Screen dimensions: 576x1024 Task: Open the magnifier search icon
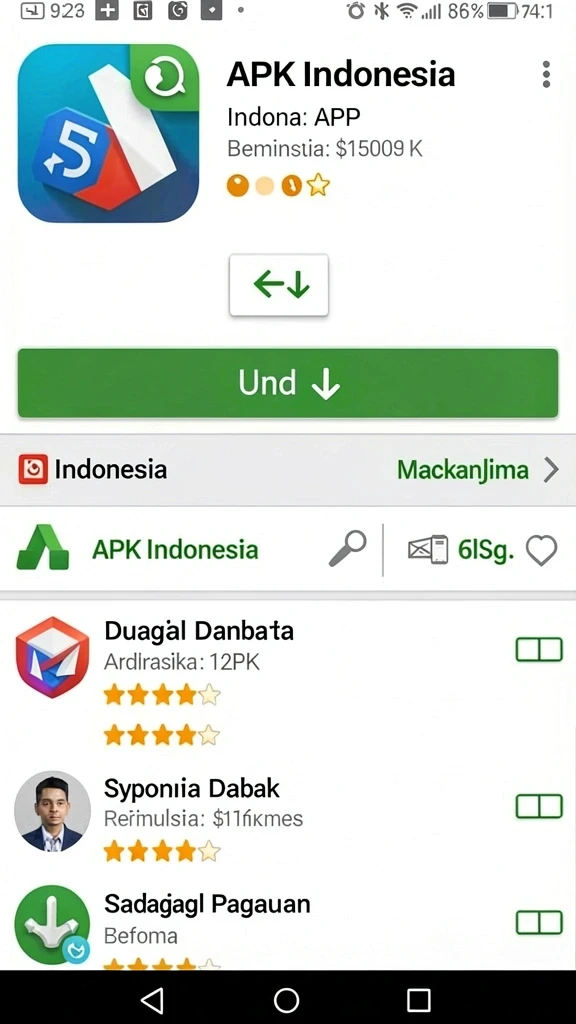[x=347, y=549]
